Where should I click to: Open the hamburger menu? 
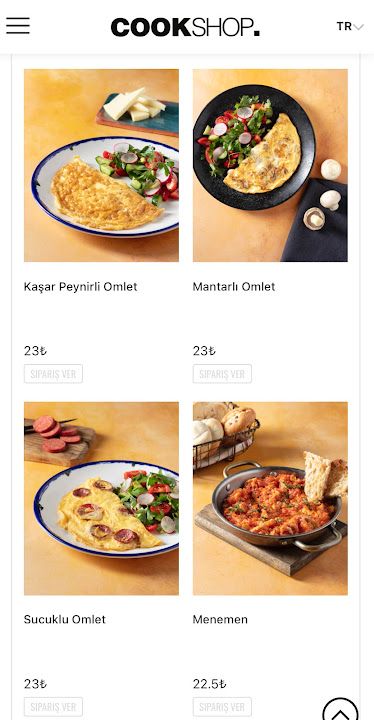tap(18, 26)
